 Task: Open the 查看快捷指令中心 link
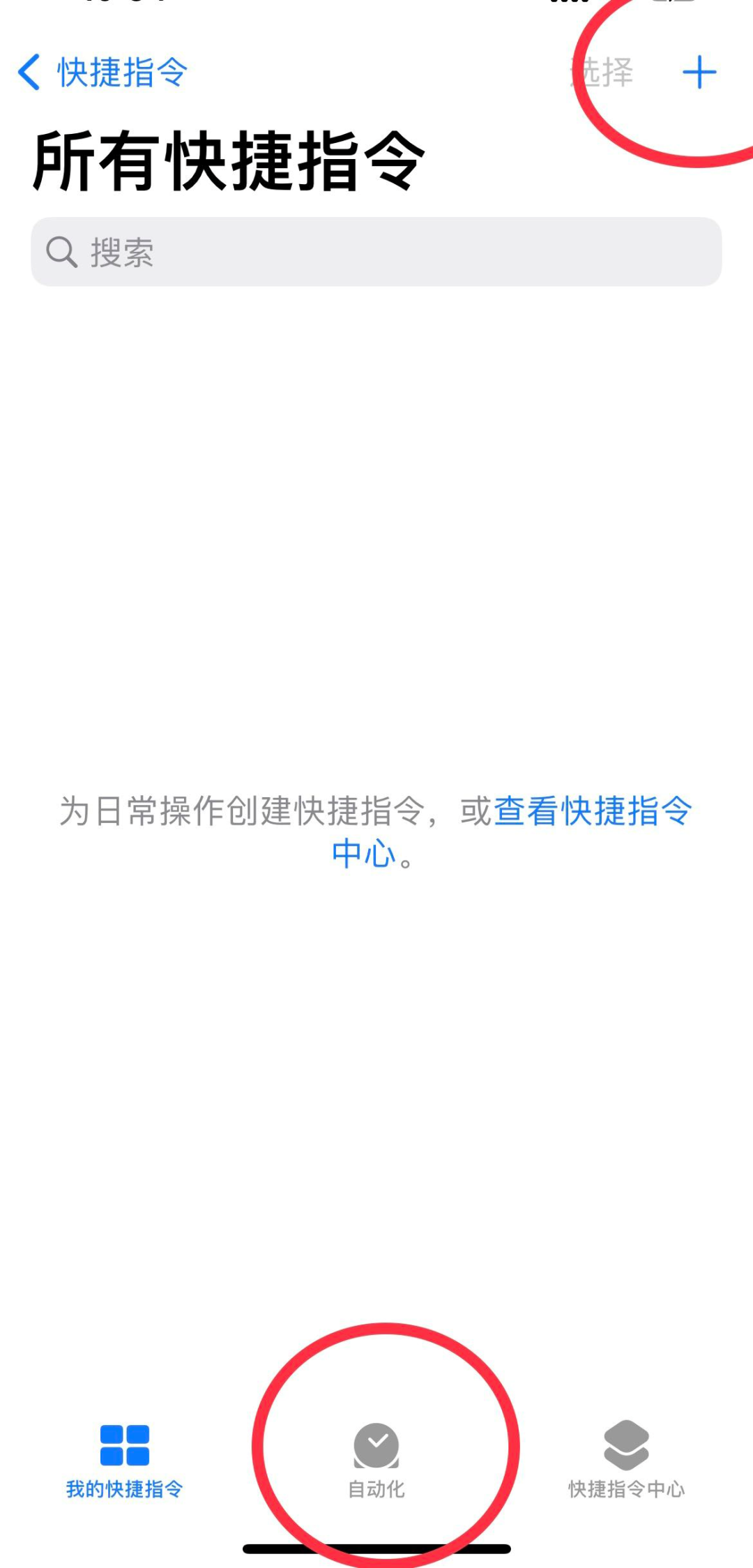(593, 811)
